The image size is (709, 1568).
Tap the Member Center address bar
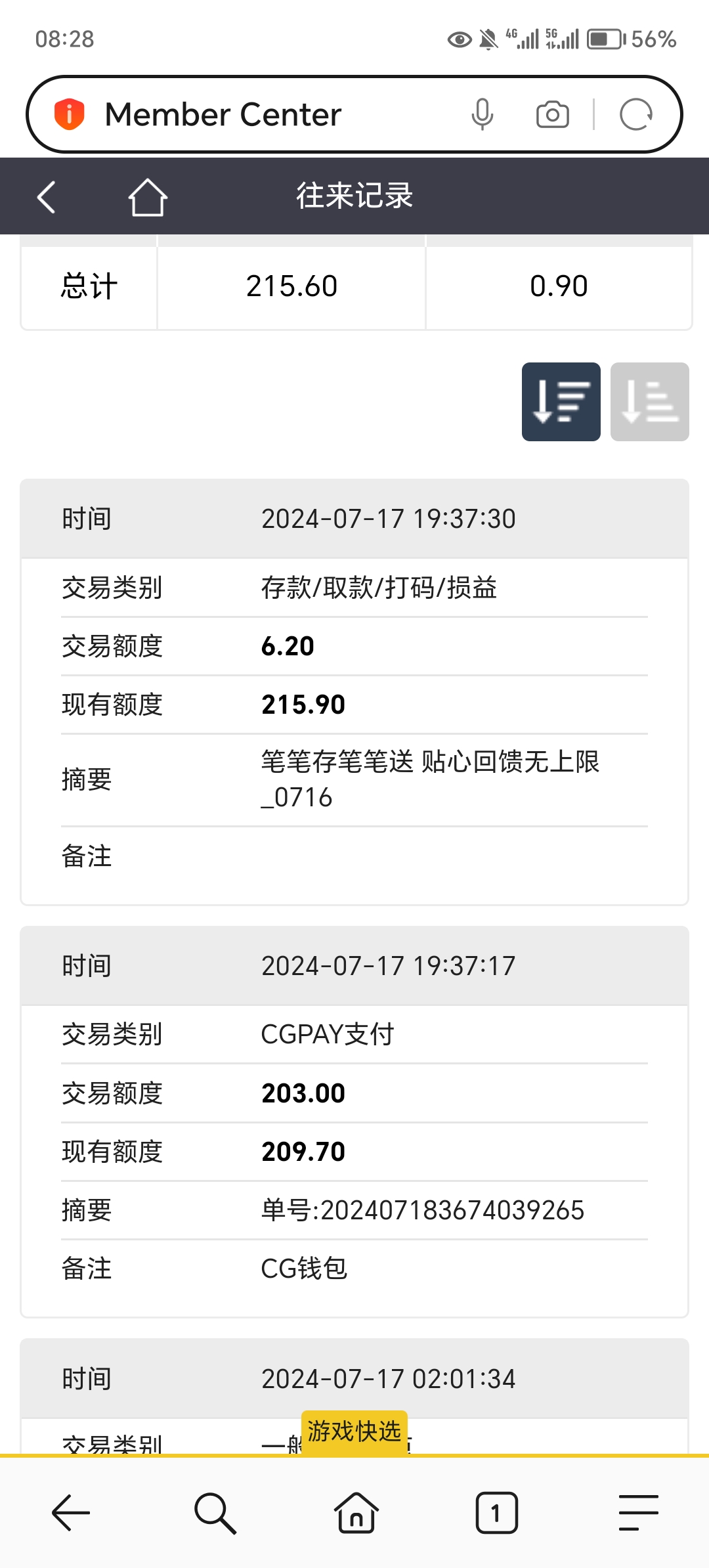coord(263,115)
